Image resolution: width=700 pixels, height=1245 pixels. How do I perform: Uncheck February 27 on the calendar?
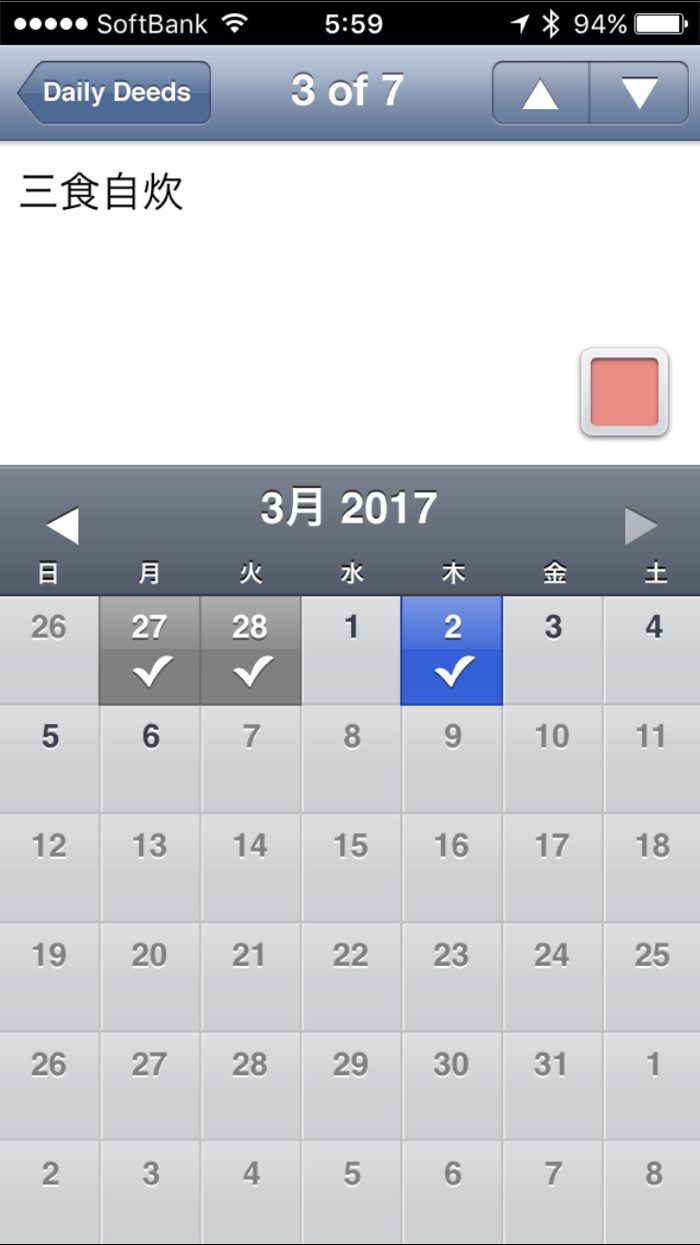click(150, 651)
